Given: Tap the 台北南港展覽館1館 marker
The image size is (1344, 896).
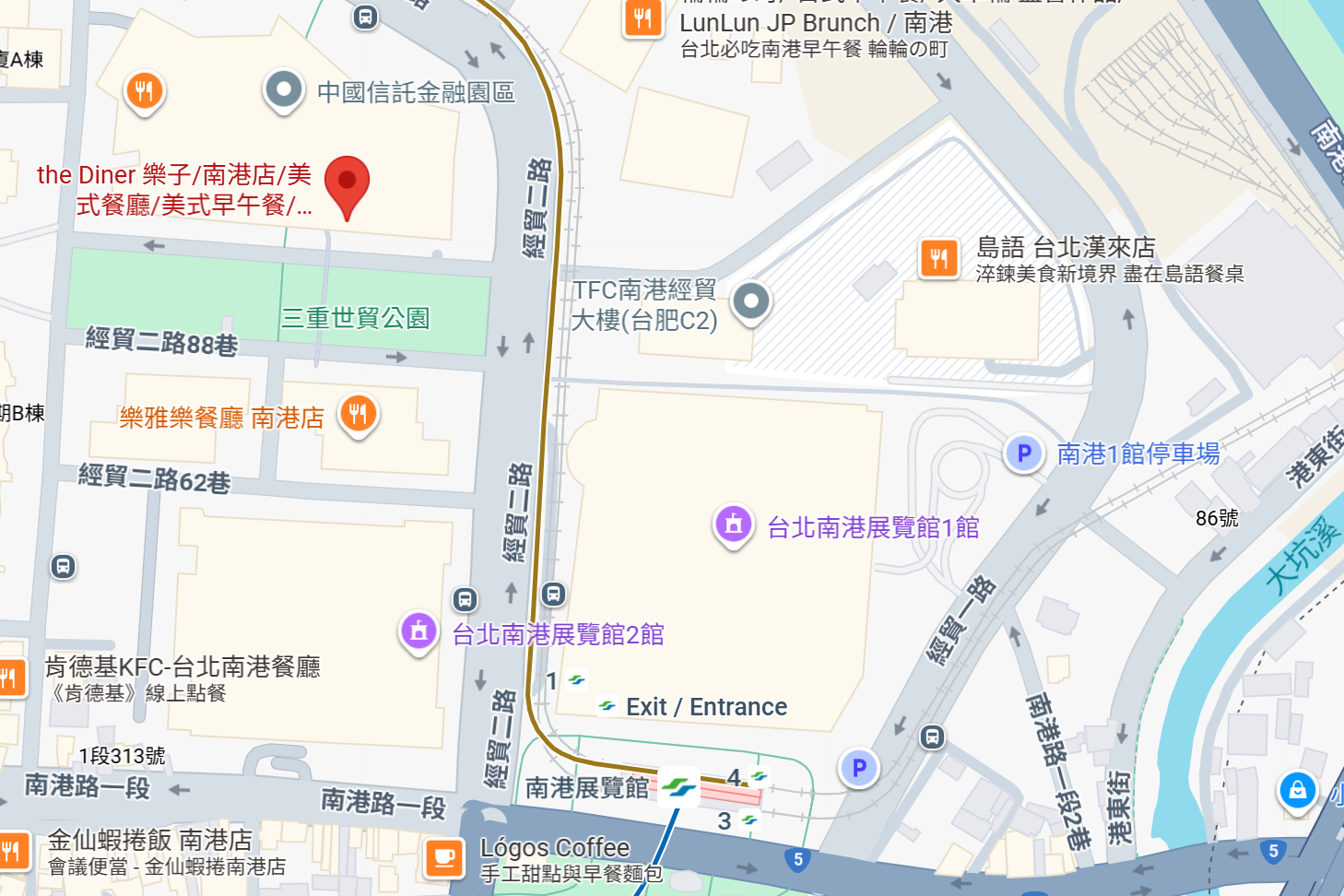Looking at the screenshot, I should (733, 525).
